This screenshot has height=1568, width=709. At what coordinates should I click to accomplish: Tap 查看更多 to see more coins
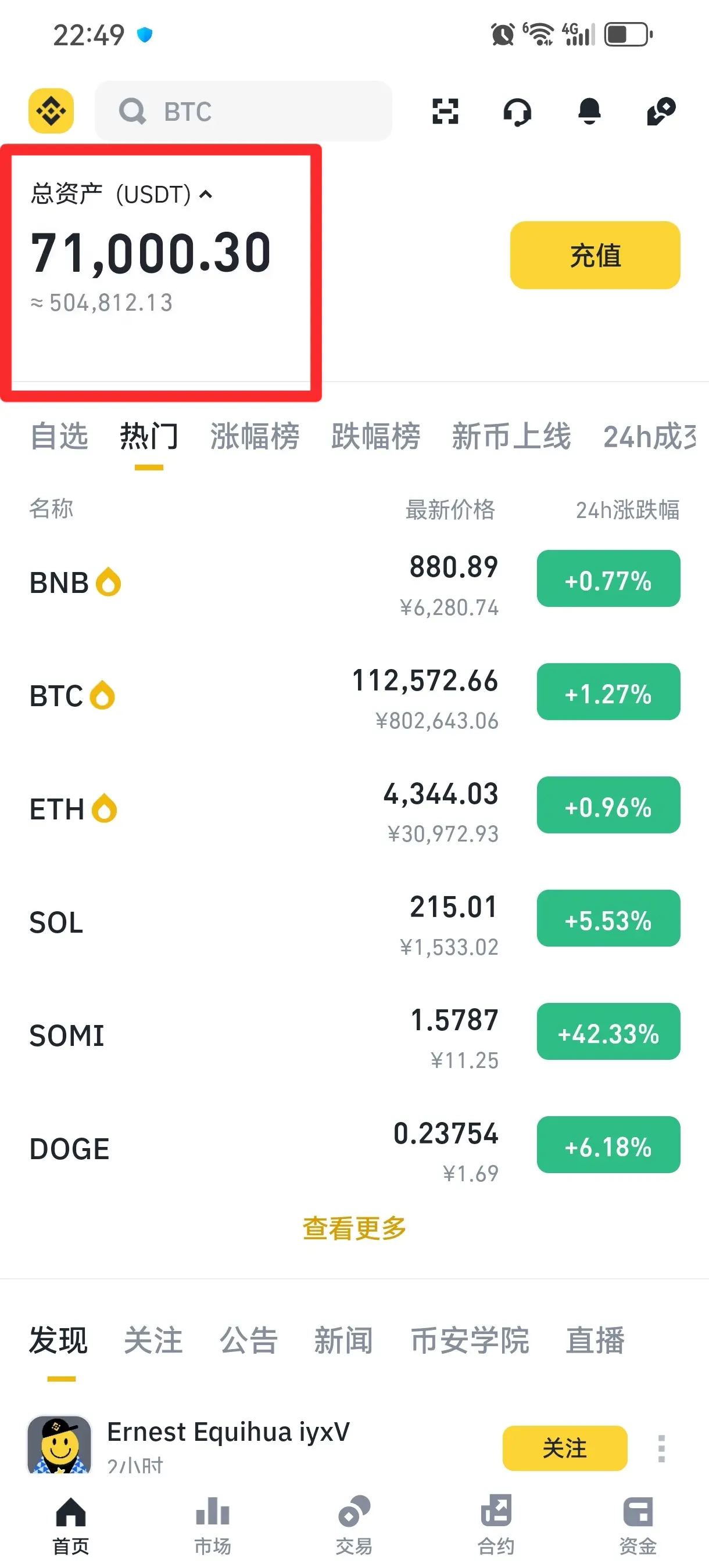point(354,1228)
